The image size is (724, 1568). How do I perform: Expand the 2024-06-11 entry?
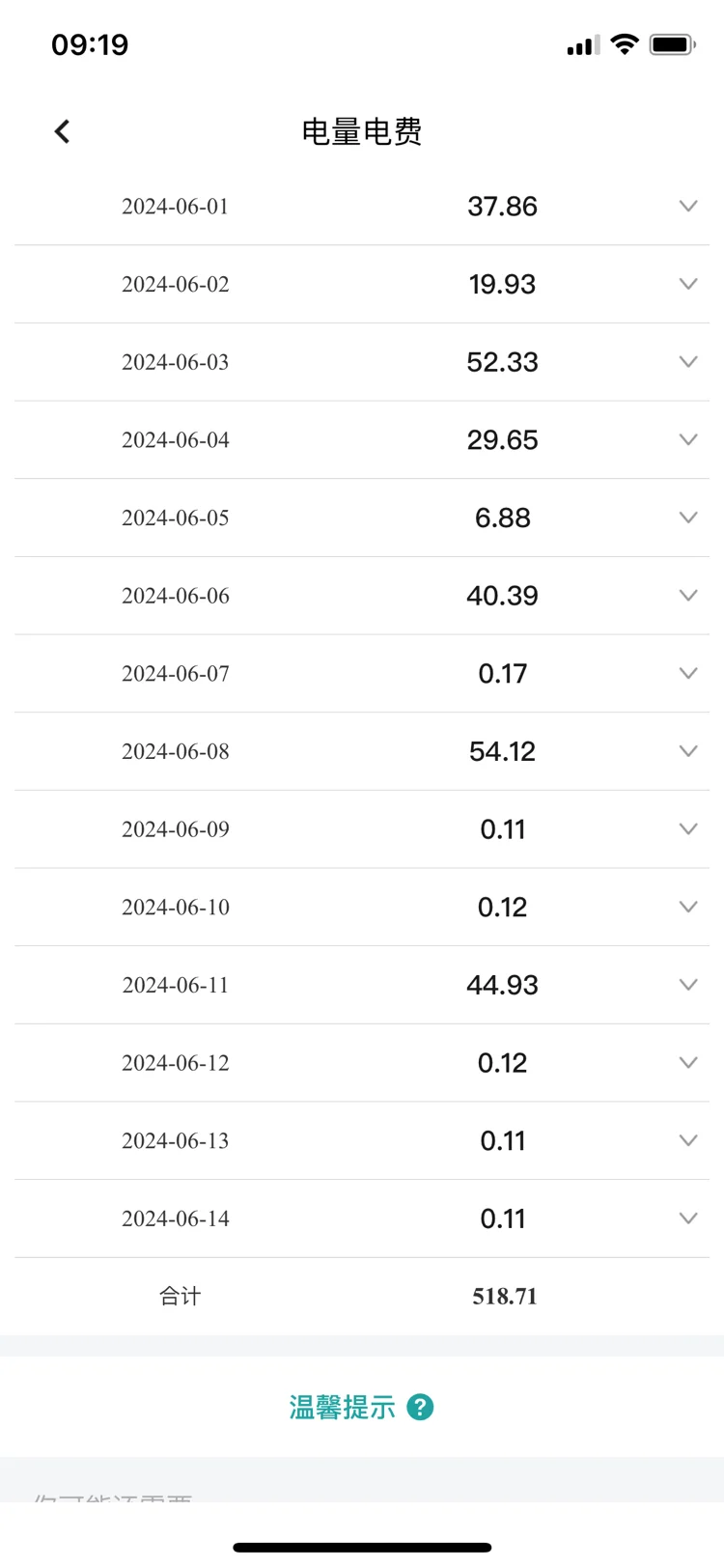click(688, 985)
